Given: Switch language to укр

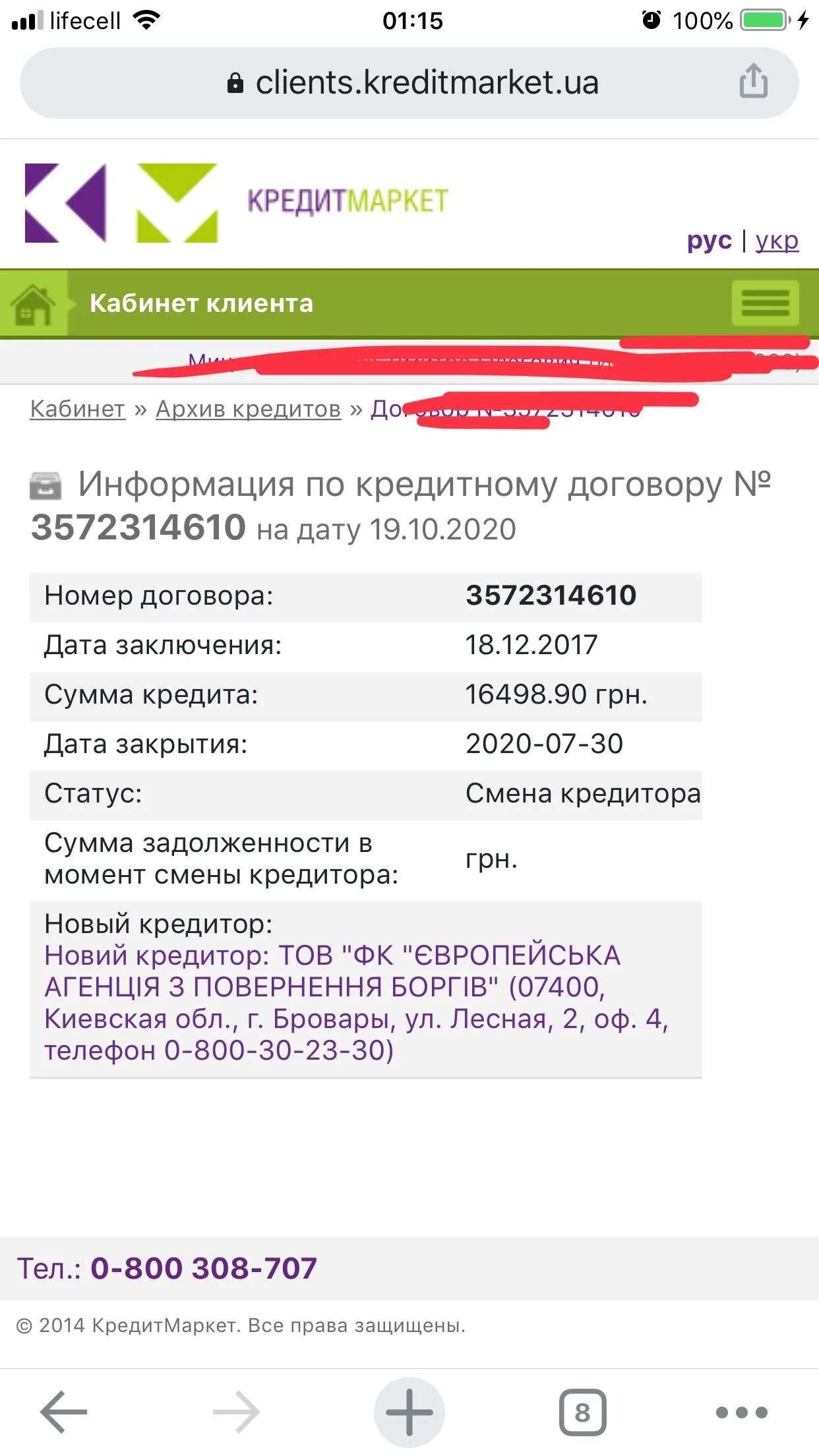Looking at the screenshot, I should click(777, 241).
